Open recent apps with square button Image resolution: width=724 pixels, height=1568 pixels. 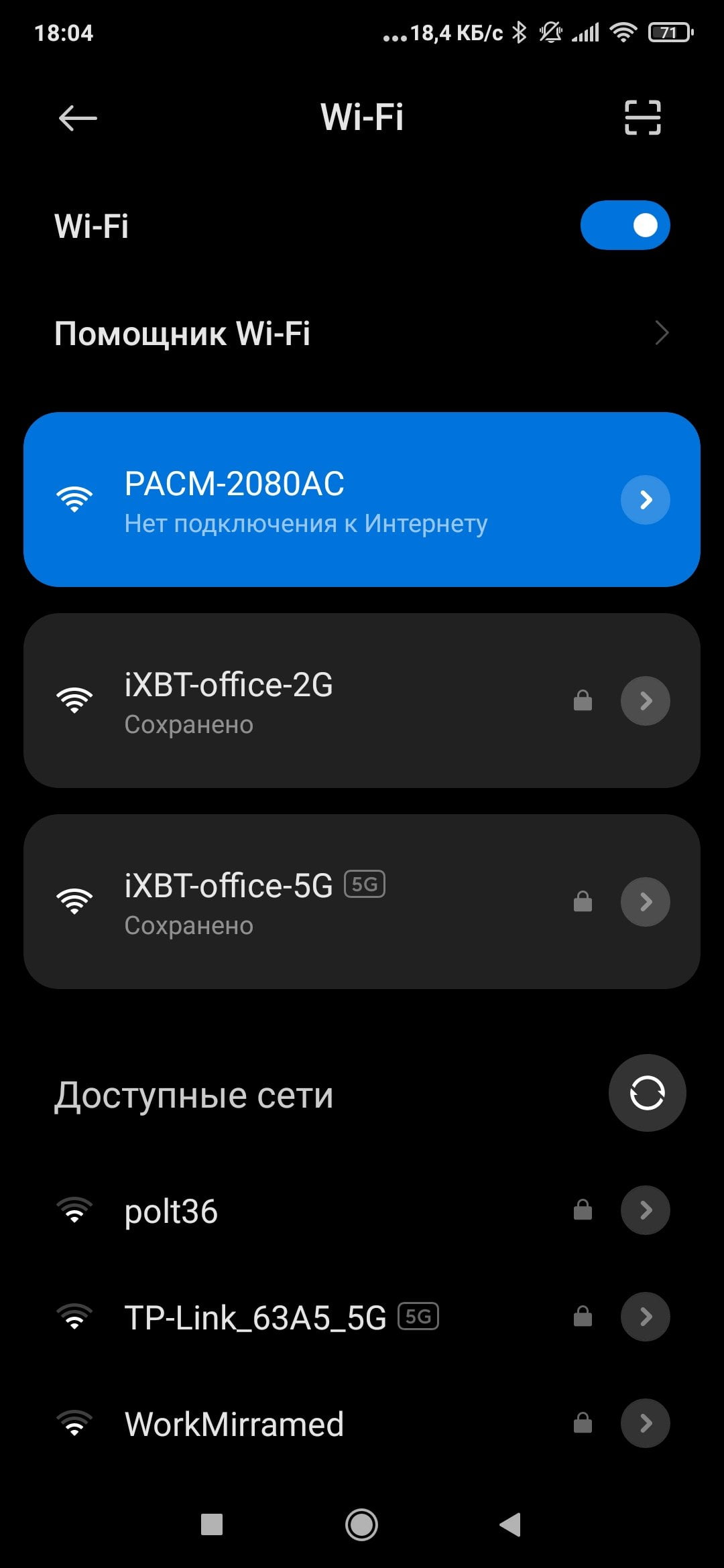[212, 1524]
